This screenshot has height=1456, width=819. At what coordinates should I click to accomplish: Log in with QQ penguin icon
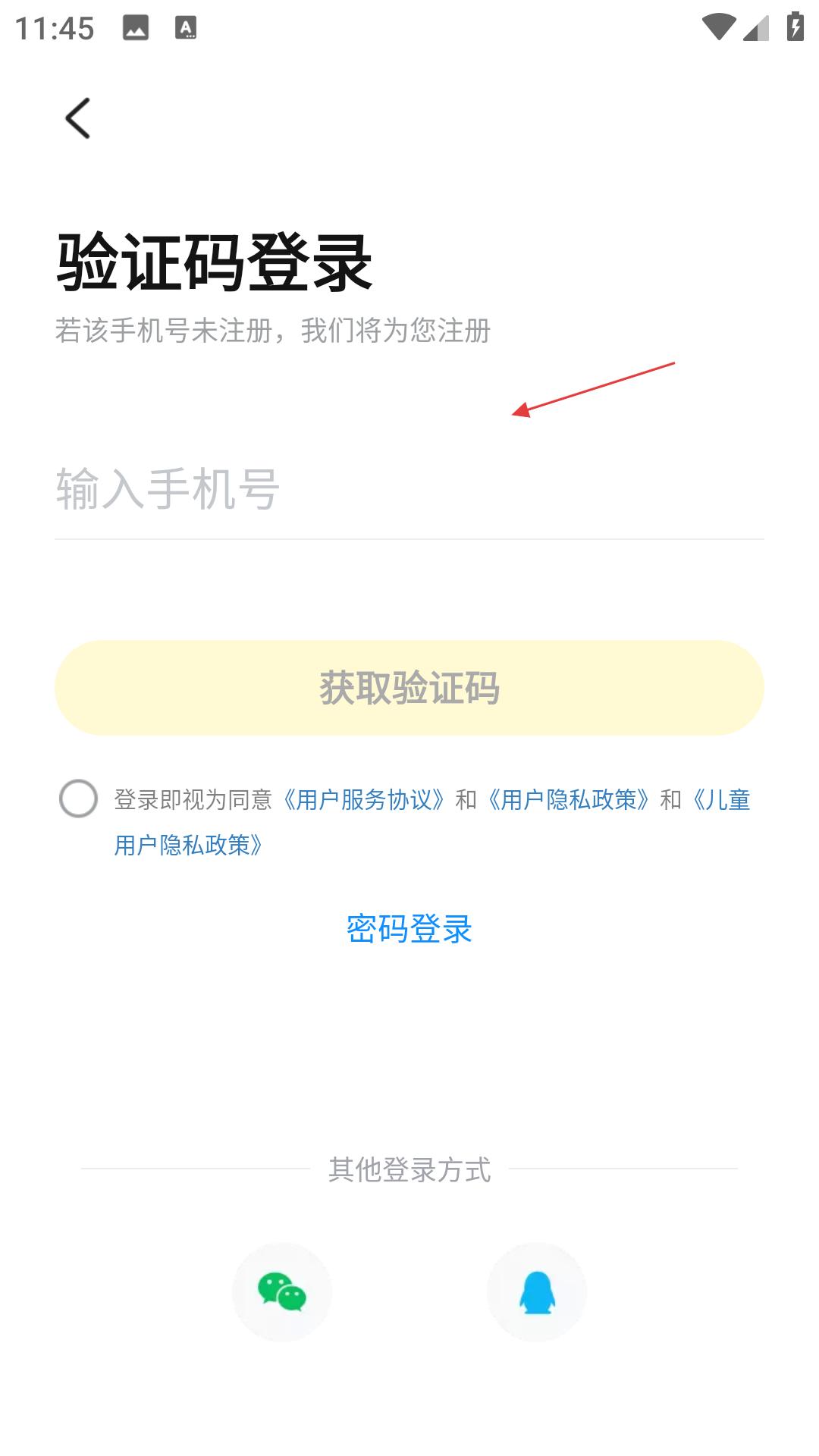pyautogui.click(x=537, y=1292)
